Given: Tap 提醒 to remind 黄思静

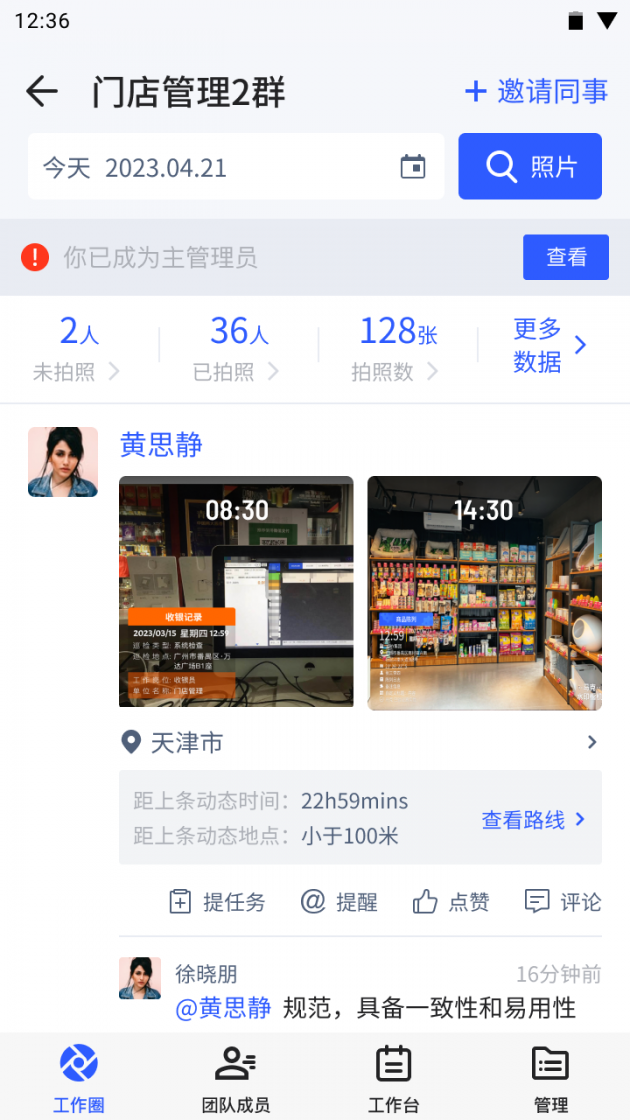Looking at the screenshot, I should pos(340,902).
